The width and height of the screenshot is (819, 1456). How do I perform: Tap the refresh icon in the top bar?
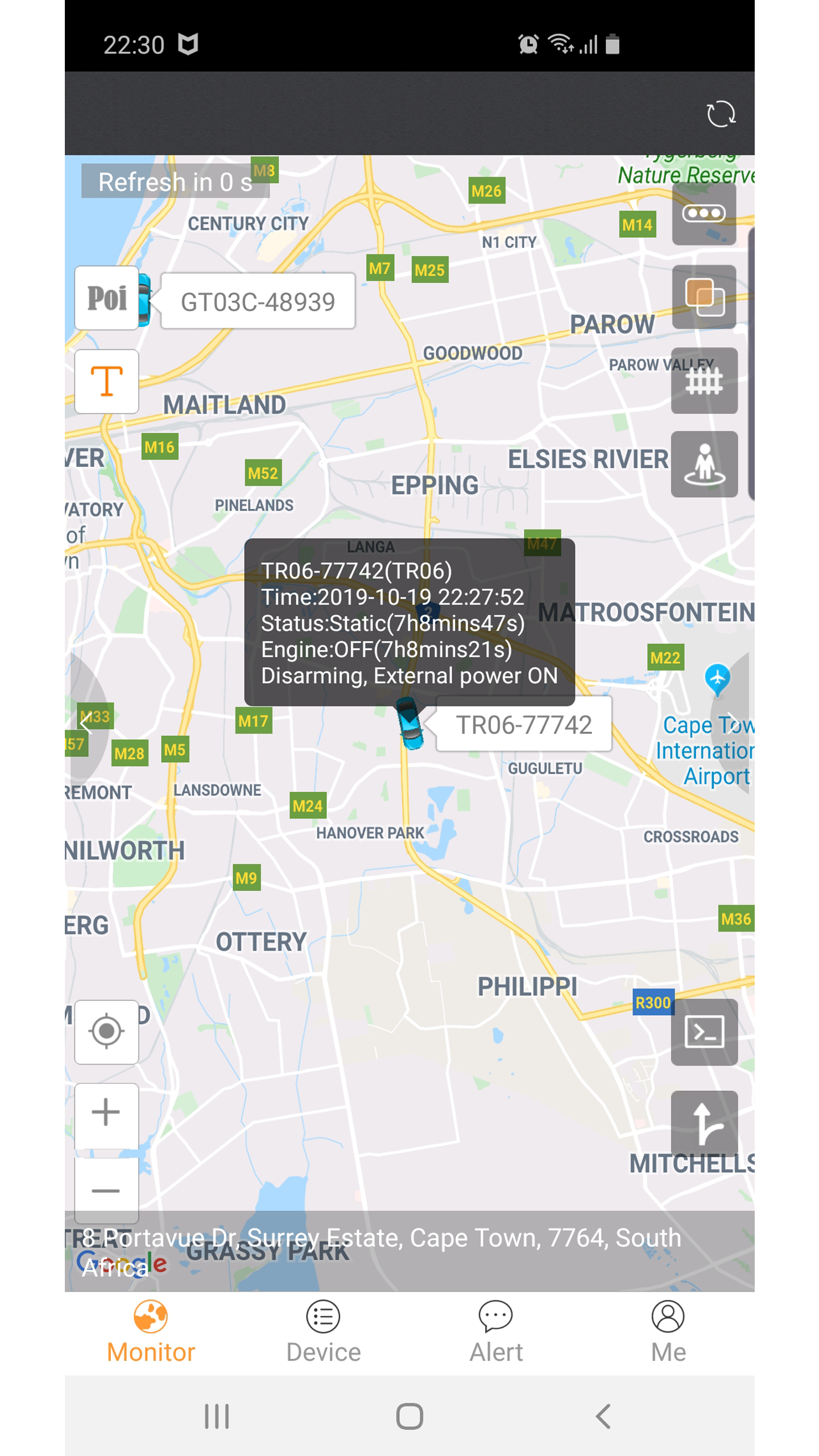point(721,114)
